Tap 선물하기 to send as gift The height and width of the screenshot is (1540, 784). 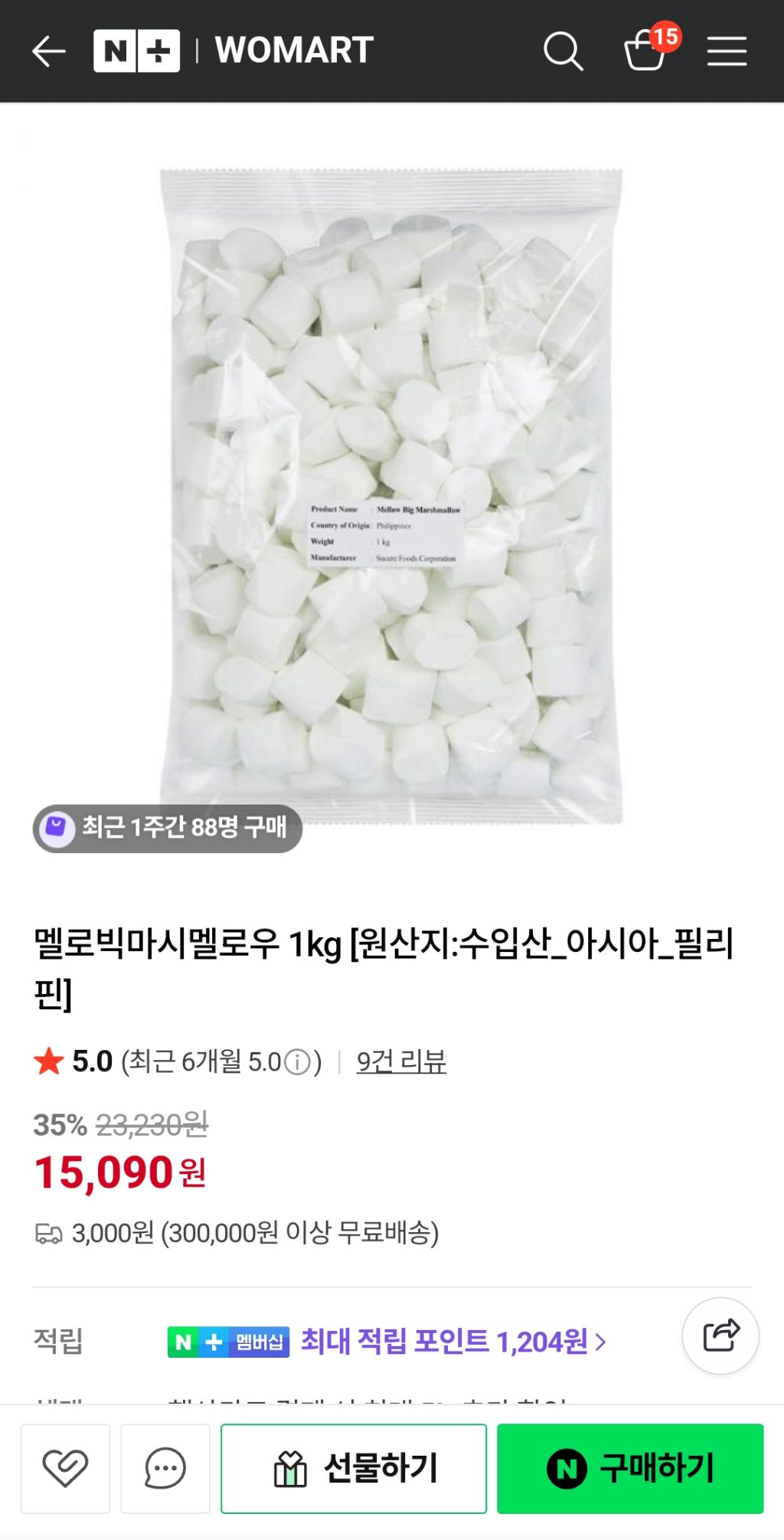354,1468
